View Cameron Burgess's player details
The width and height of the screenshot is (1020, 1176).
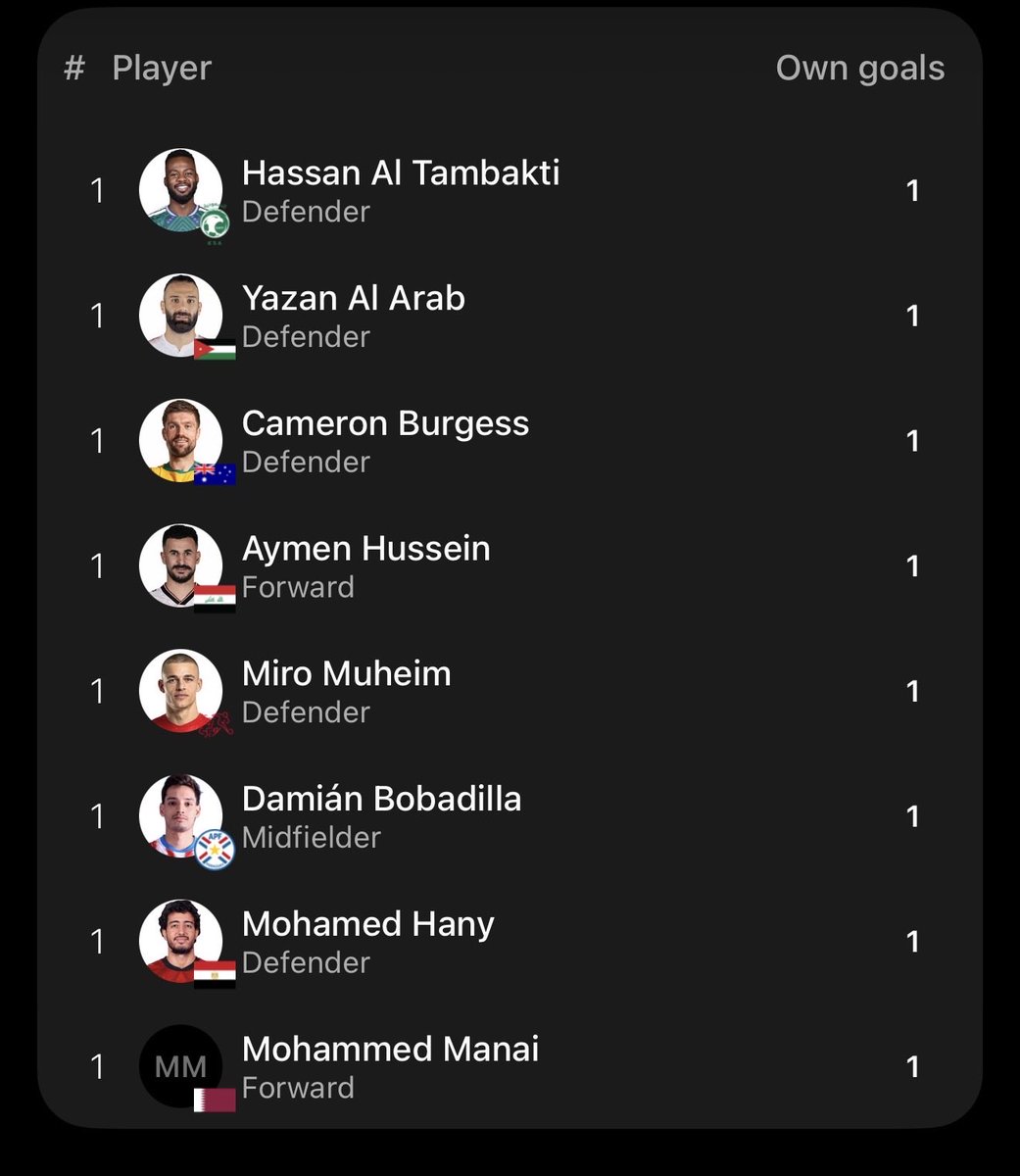510,441
